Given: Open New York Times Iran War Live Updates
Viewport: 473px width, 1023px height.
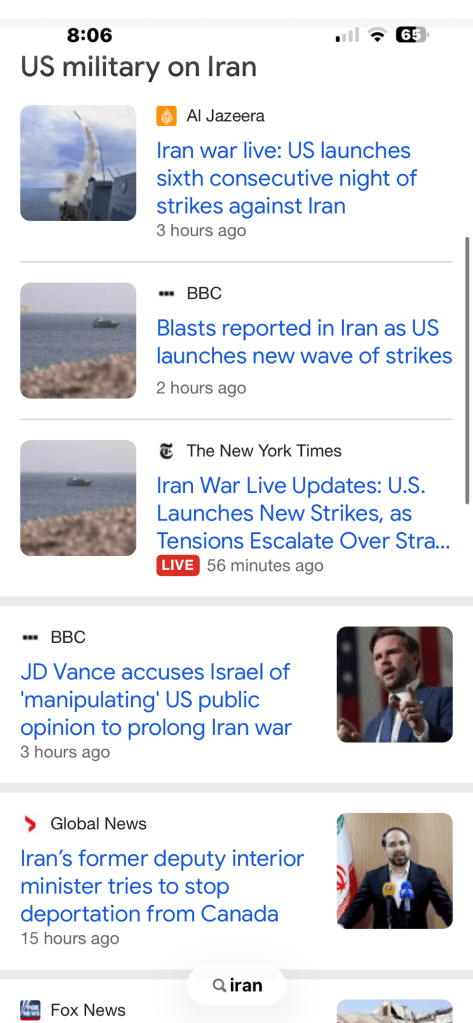Looking at the screenshot, I should point(303,513).
